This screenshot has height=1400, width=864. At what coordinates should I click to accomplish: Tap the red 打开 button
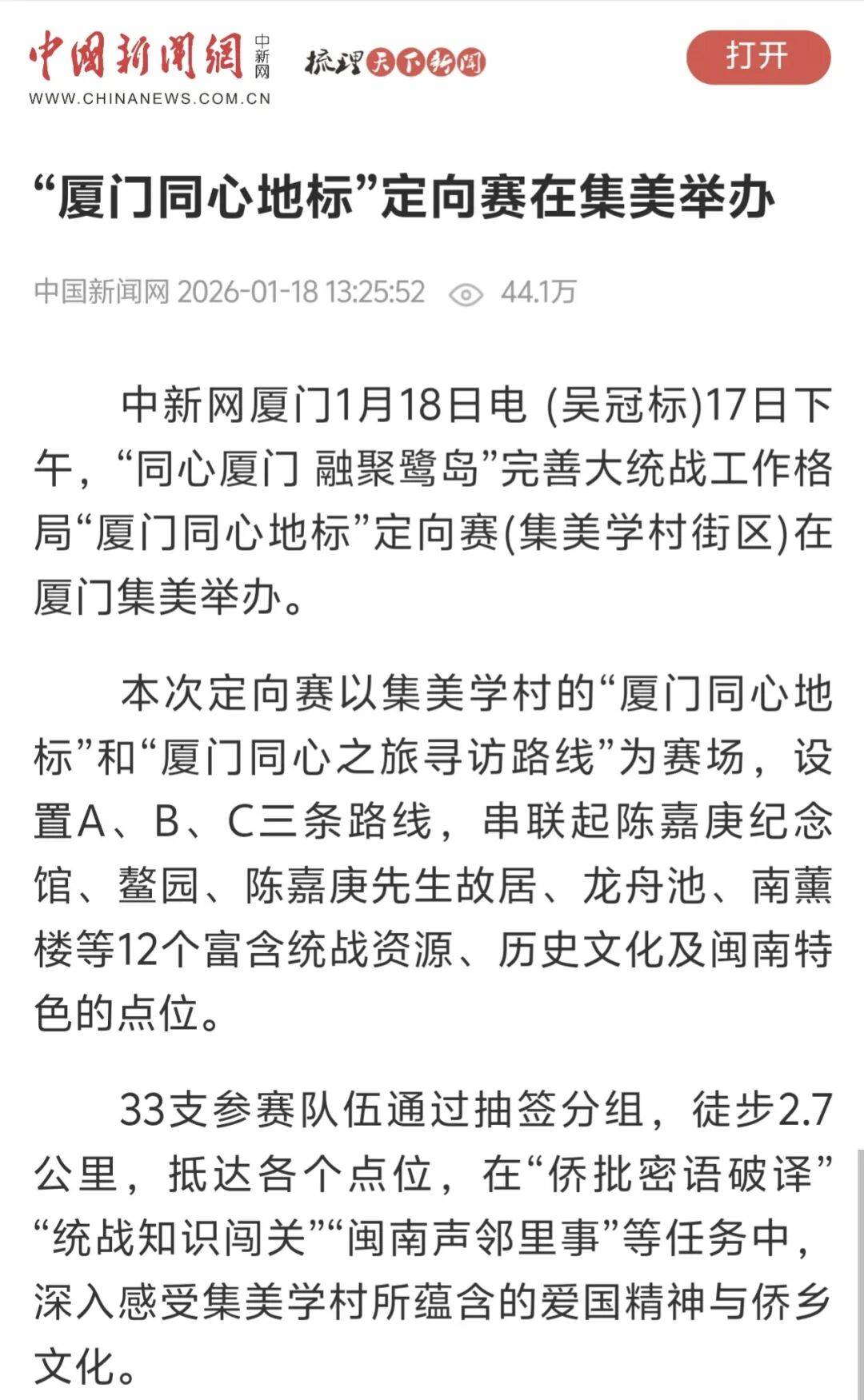[x=758, y=58]
